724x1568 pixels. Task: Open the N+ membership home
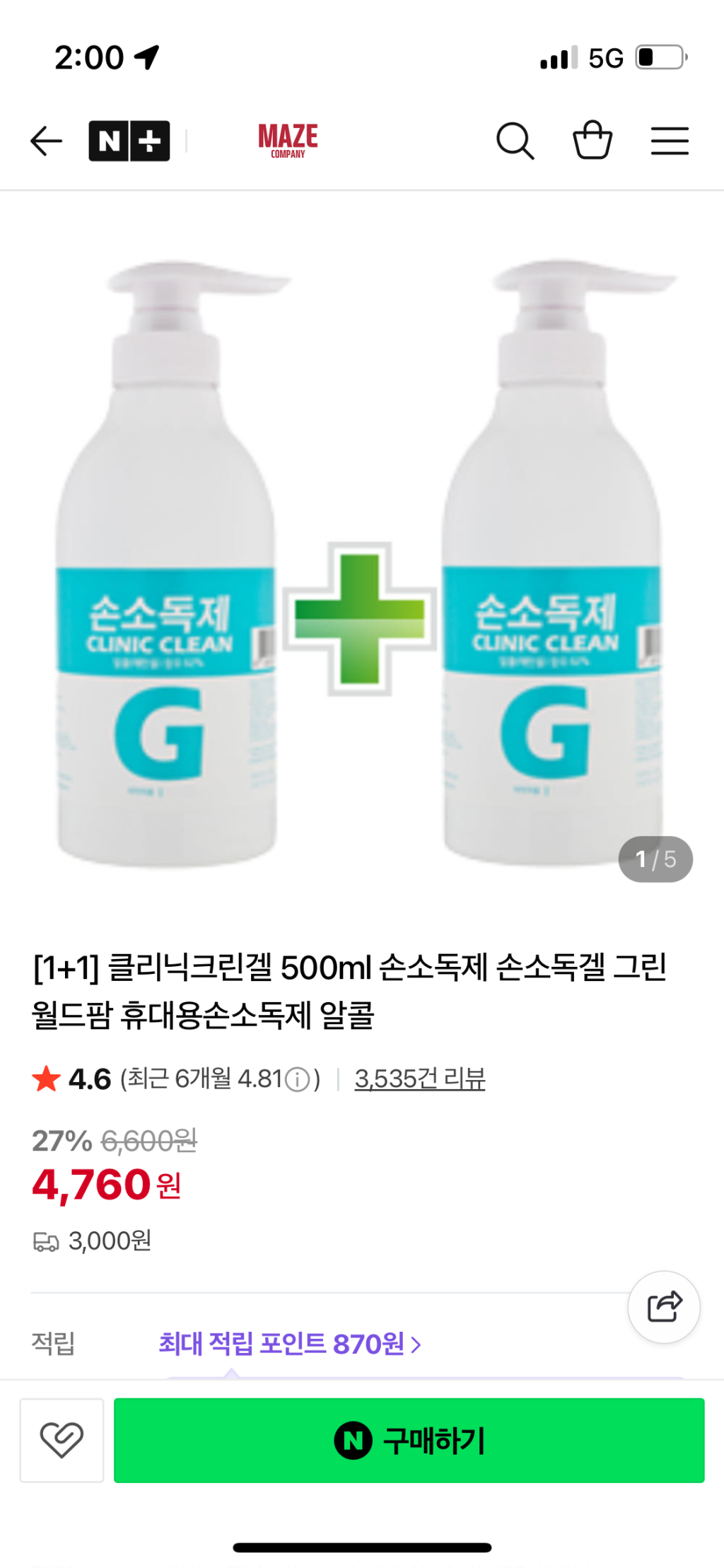(x=129, y=141)
